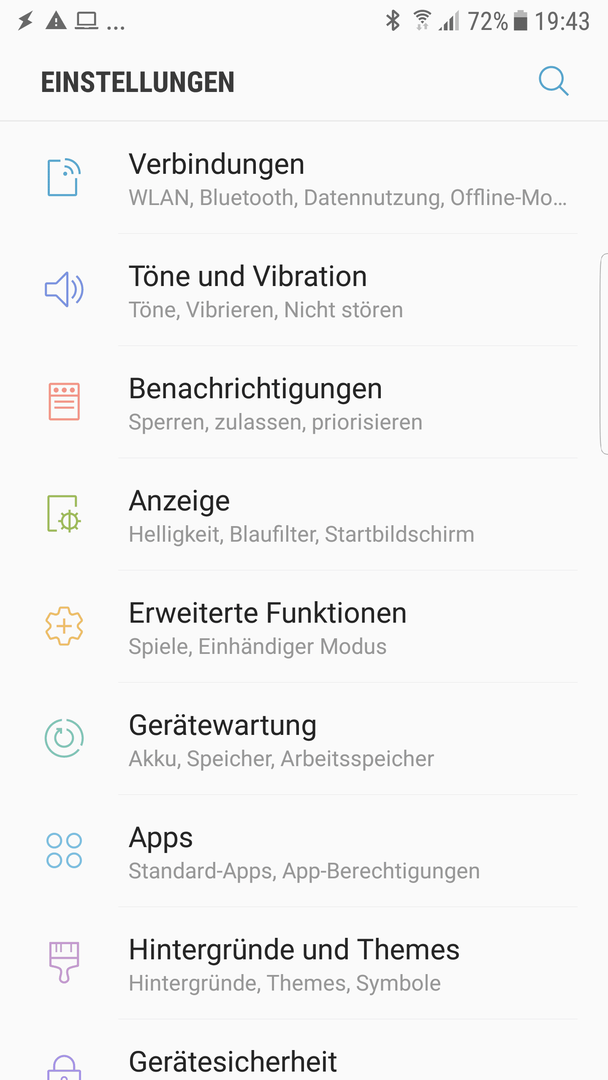
Task: Open Hintergründe und Themes
Action: (304, 964)
